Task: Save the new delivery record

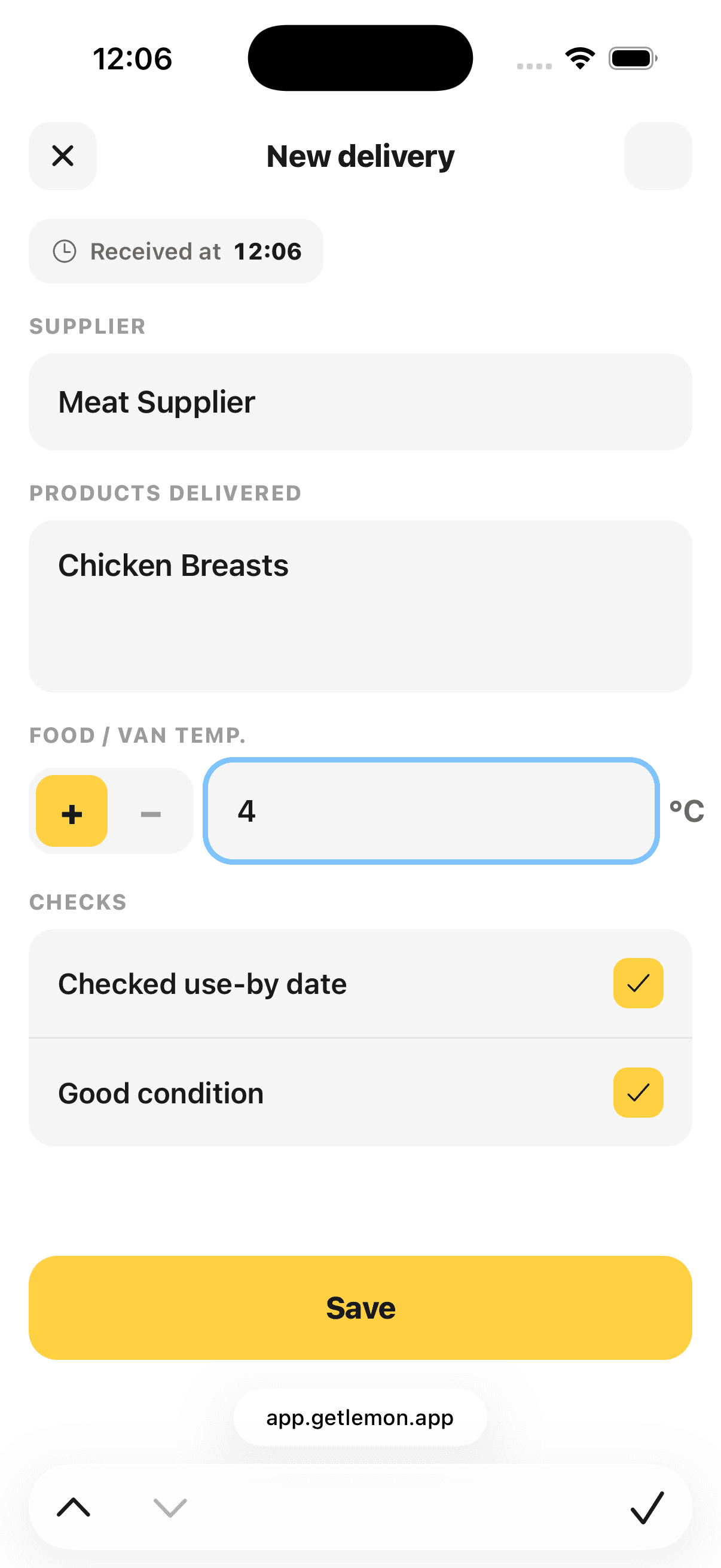Action: [x=360, y=1306]
